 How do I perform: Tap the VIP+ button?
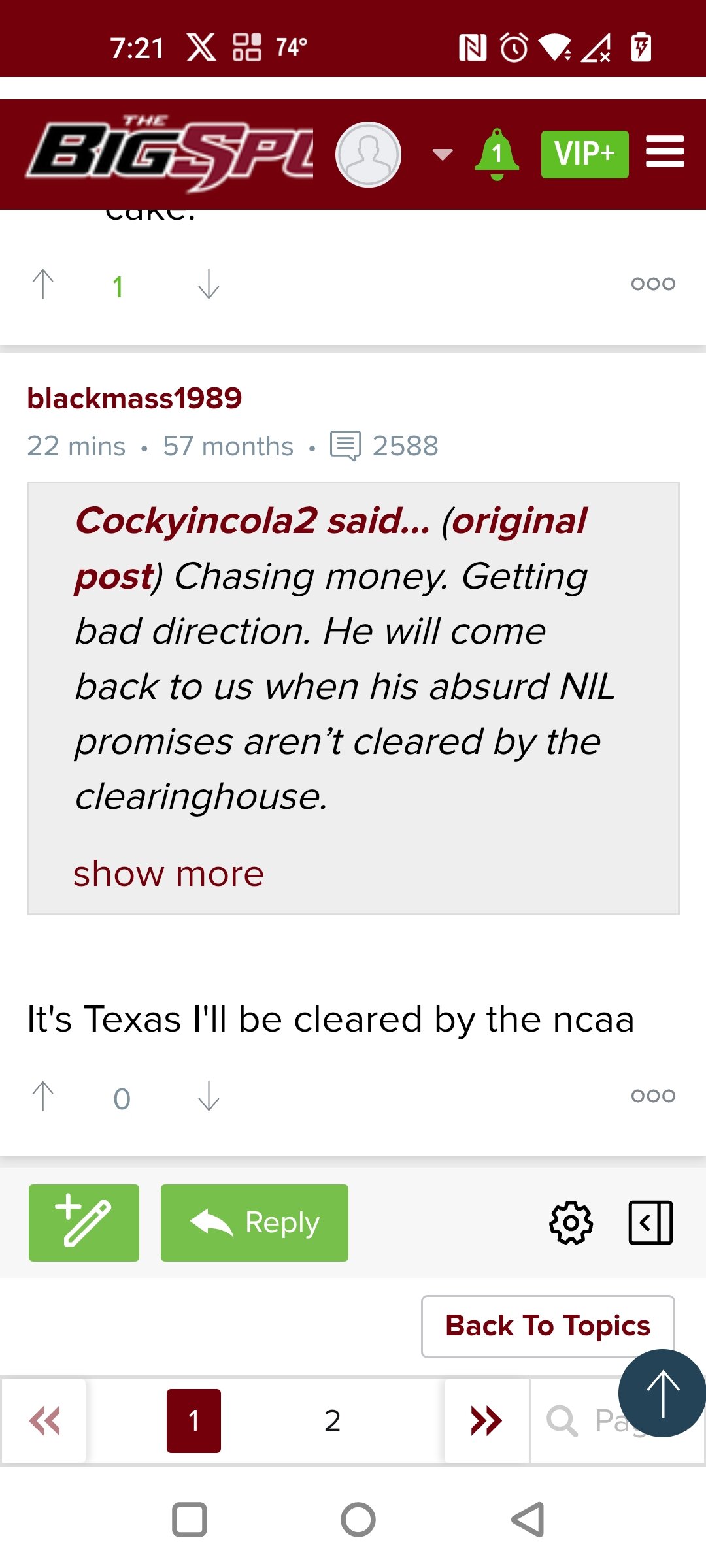point(584,154)
